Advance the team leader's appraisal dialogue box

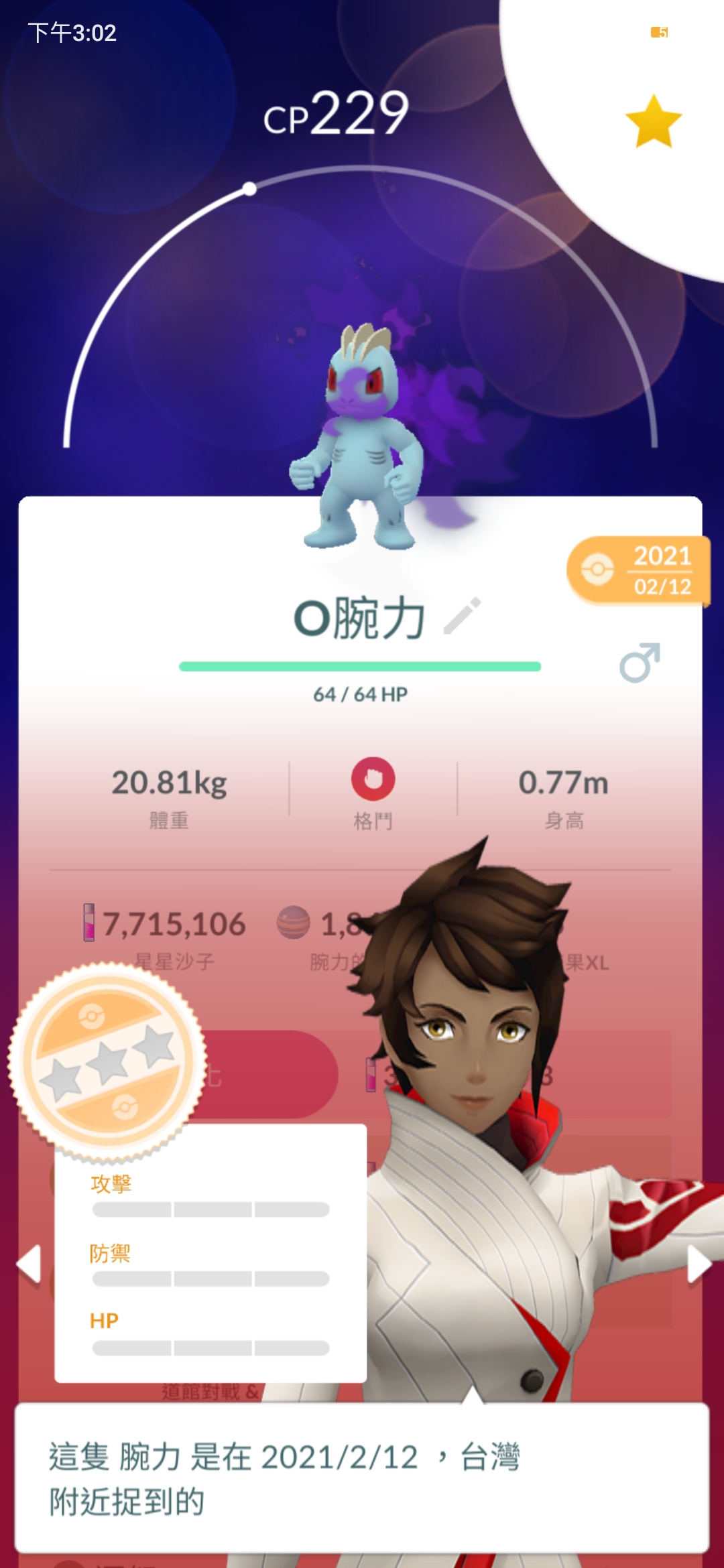coord(362,1478)
